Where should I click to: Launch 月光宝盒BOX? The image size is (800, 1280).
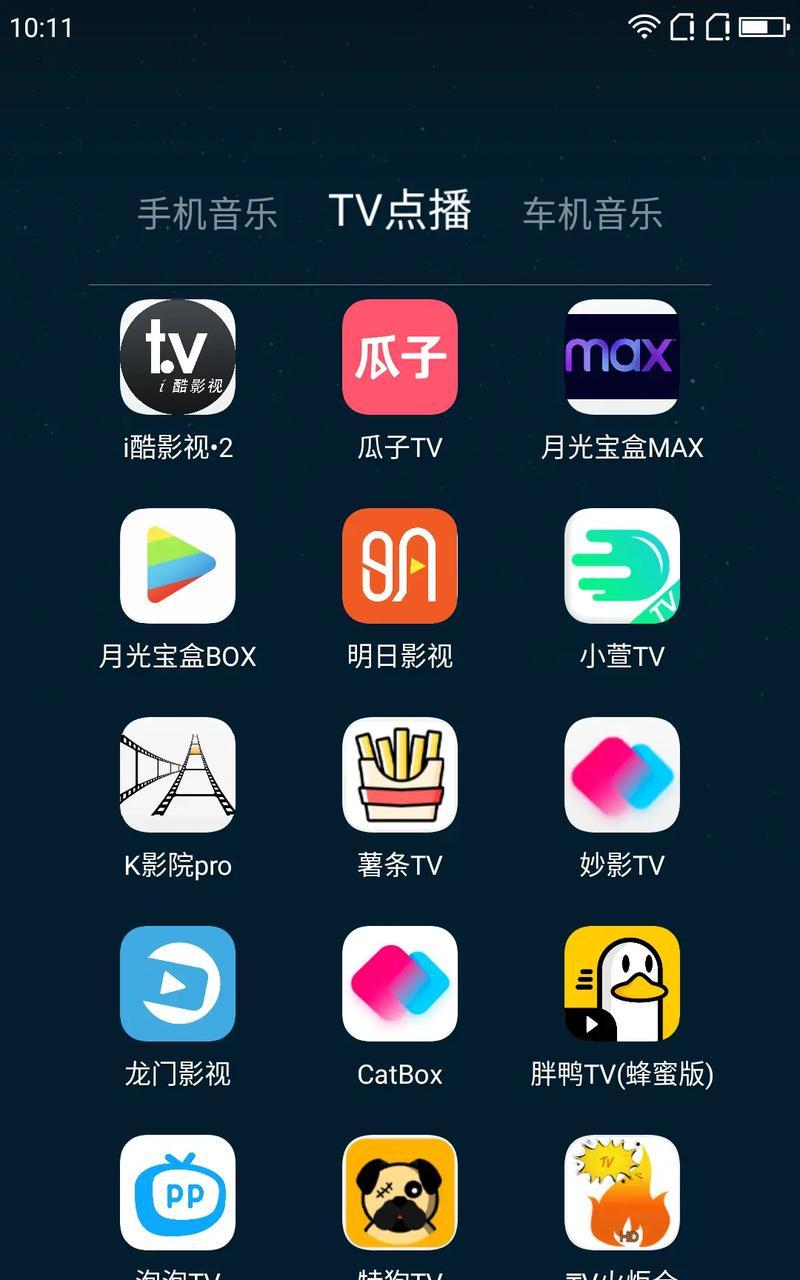(178, 566)
